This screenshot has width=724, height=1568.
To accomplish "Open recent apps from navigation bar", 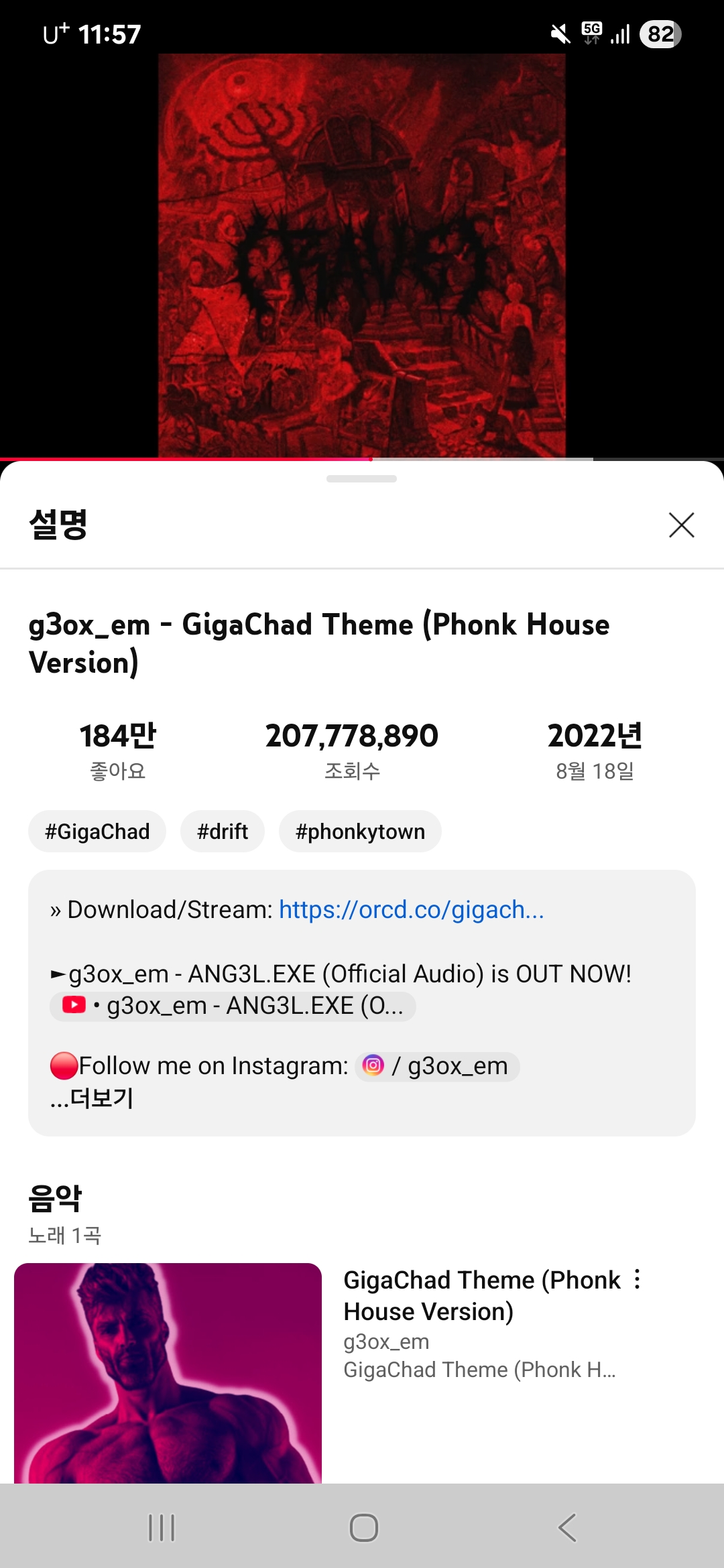I will click(x=162, y=1528).
